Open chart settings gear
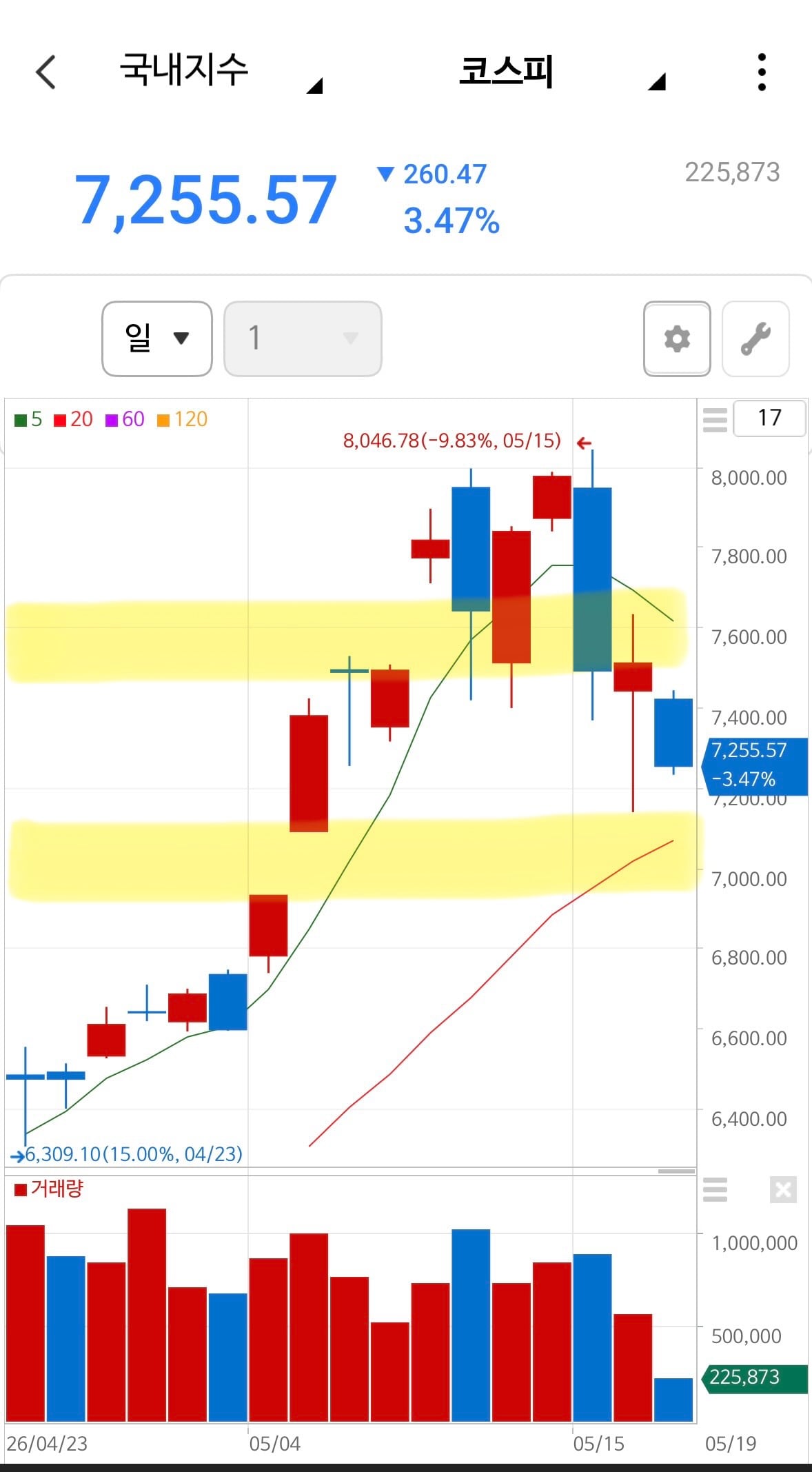The width and height of the screenshot is (812, 1472). tap(677, 339)
